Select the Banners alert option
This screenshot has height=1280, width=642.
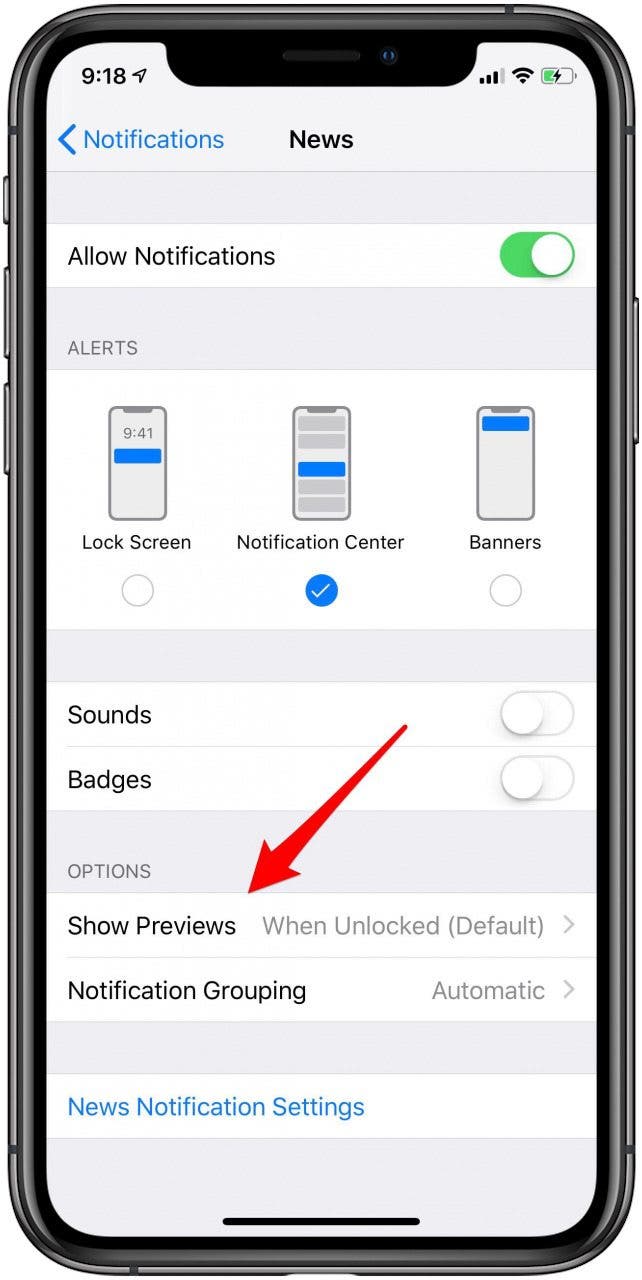(x=505, y=591)
